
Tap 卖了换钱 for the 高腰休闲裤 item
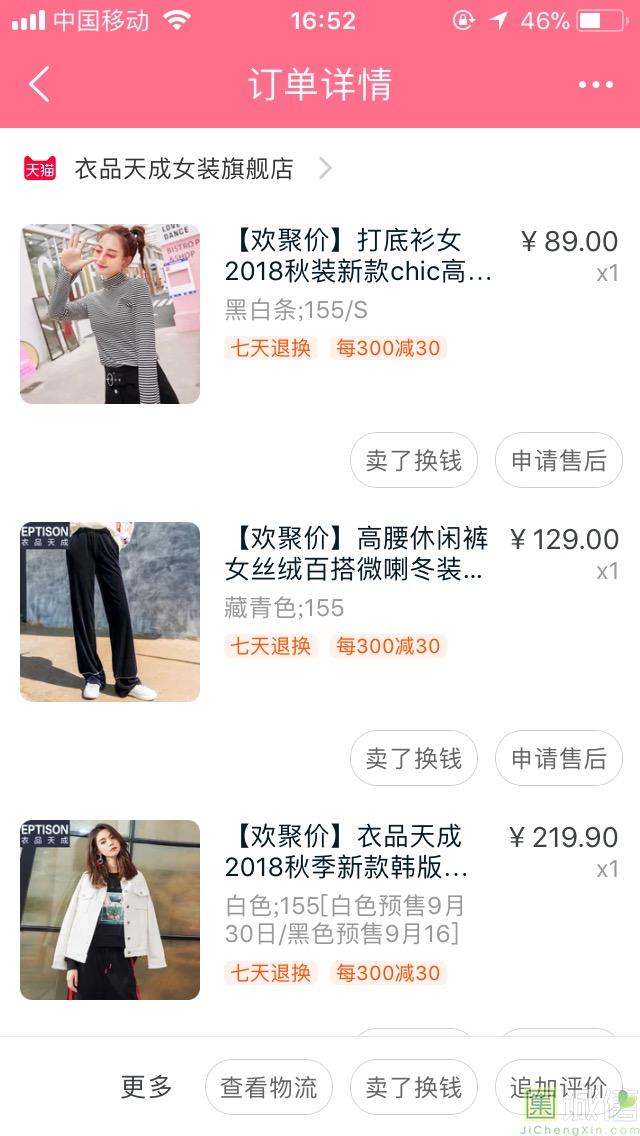coord(414,759)
